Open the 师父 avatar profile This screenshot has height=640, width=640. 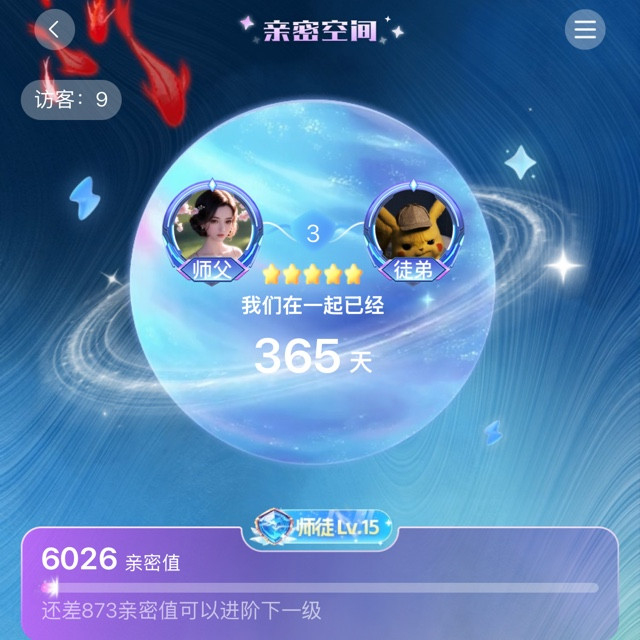[212, 228]
